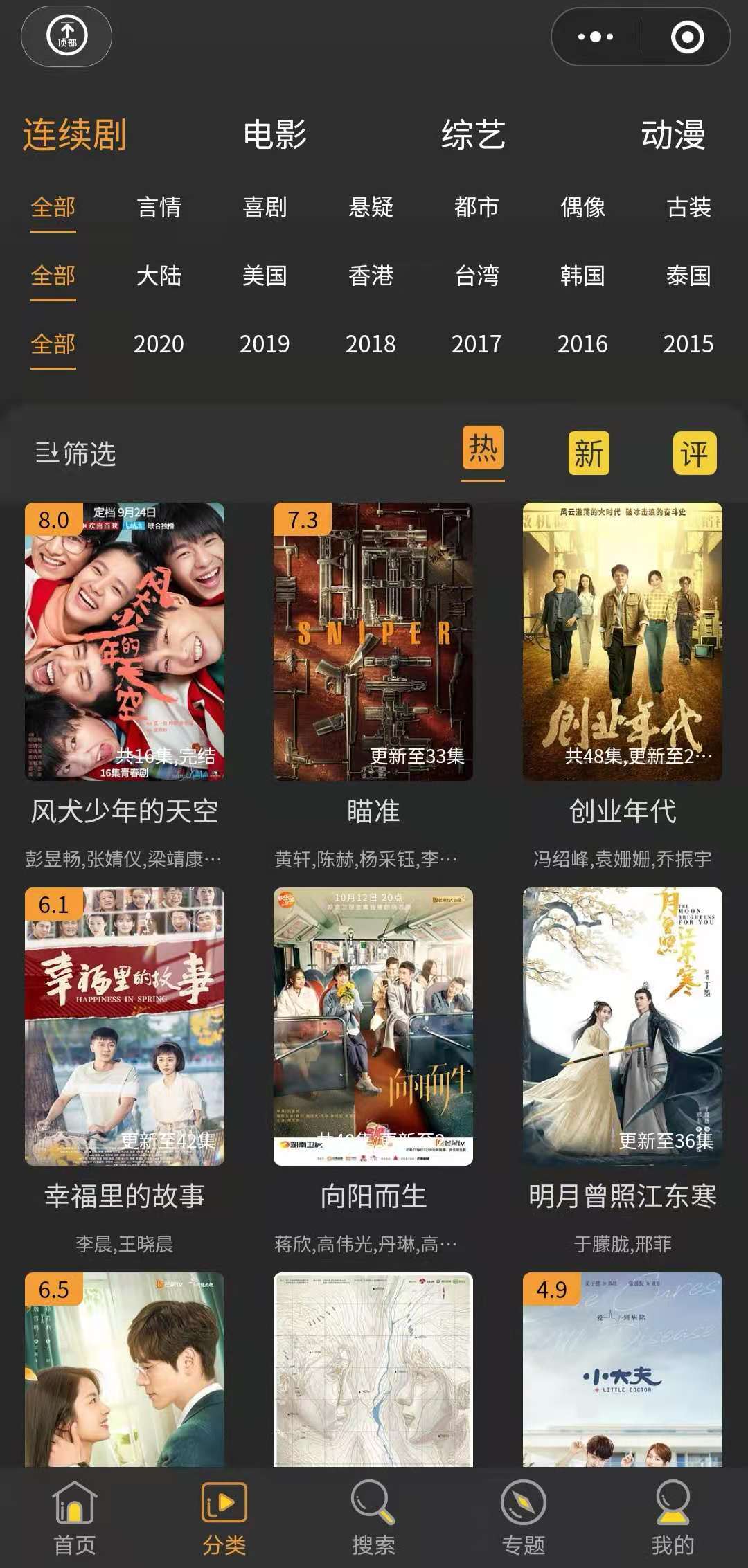The width and height of the screenshot is (748, 1568).
Task: Switch to the 综艺 category
Action: 474,134
